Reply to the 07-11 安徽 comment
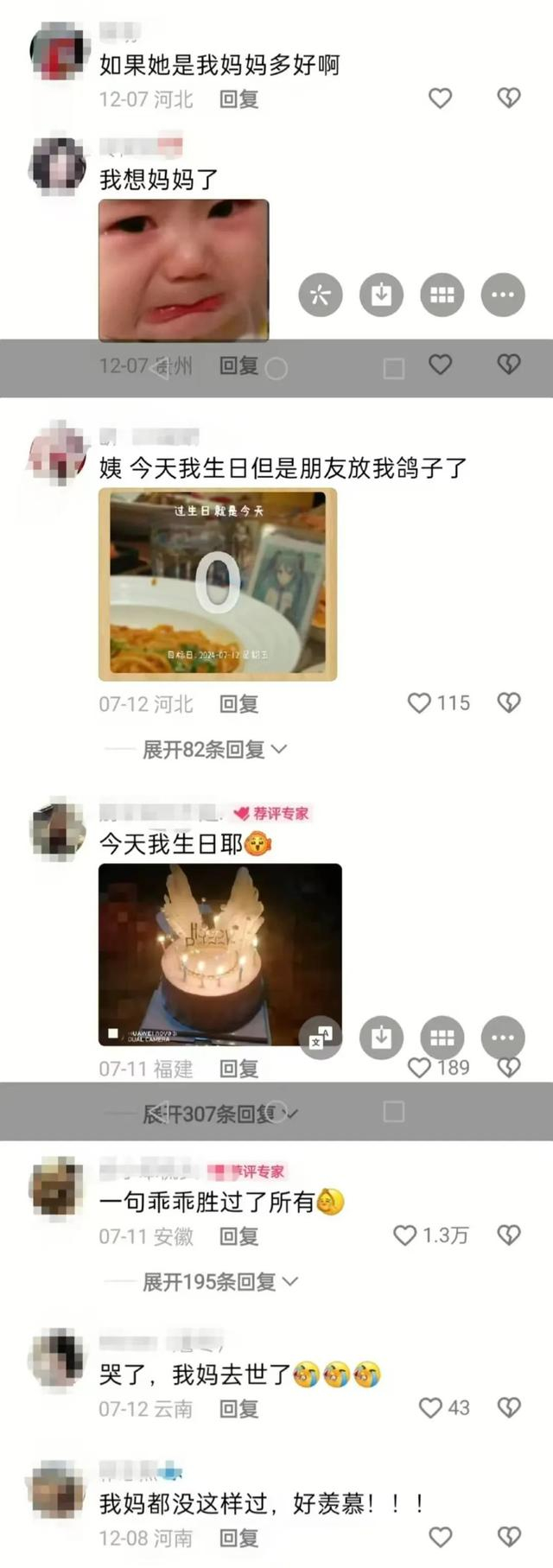Screen dimensions: 553x1568 tap(238, 1236)
